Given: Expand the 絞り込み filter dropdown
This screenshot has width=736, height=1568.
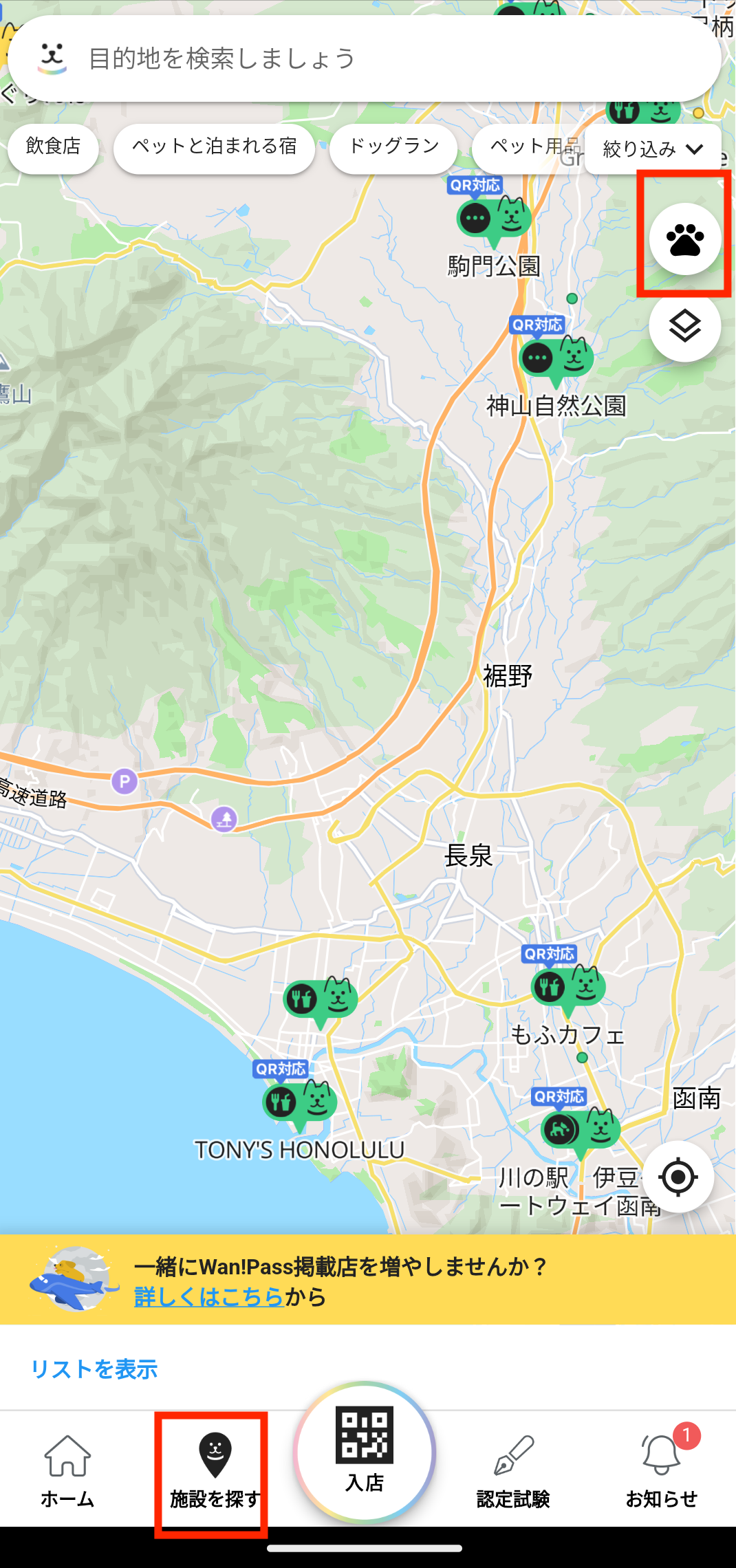Looking at the screenshot, I should [x=652, y=149].
